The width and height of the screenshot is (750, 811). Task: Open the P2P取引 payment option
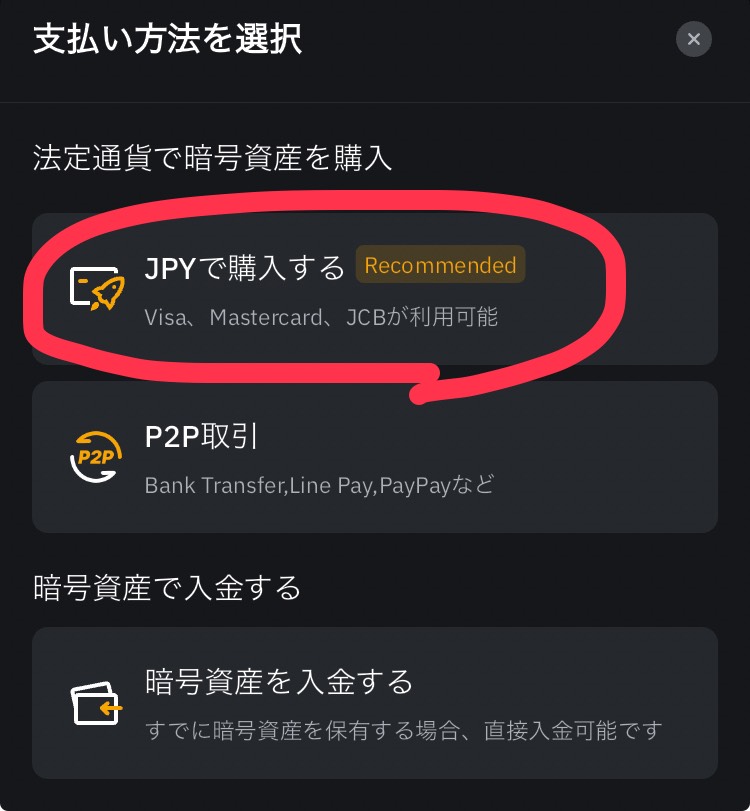[374, 457]
